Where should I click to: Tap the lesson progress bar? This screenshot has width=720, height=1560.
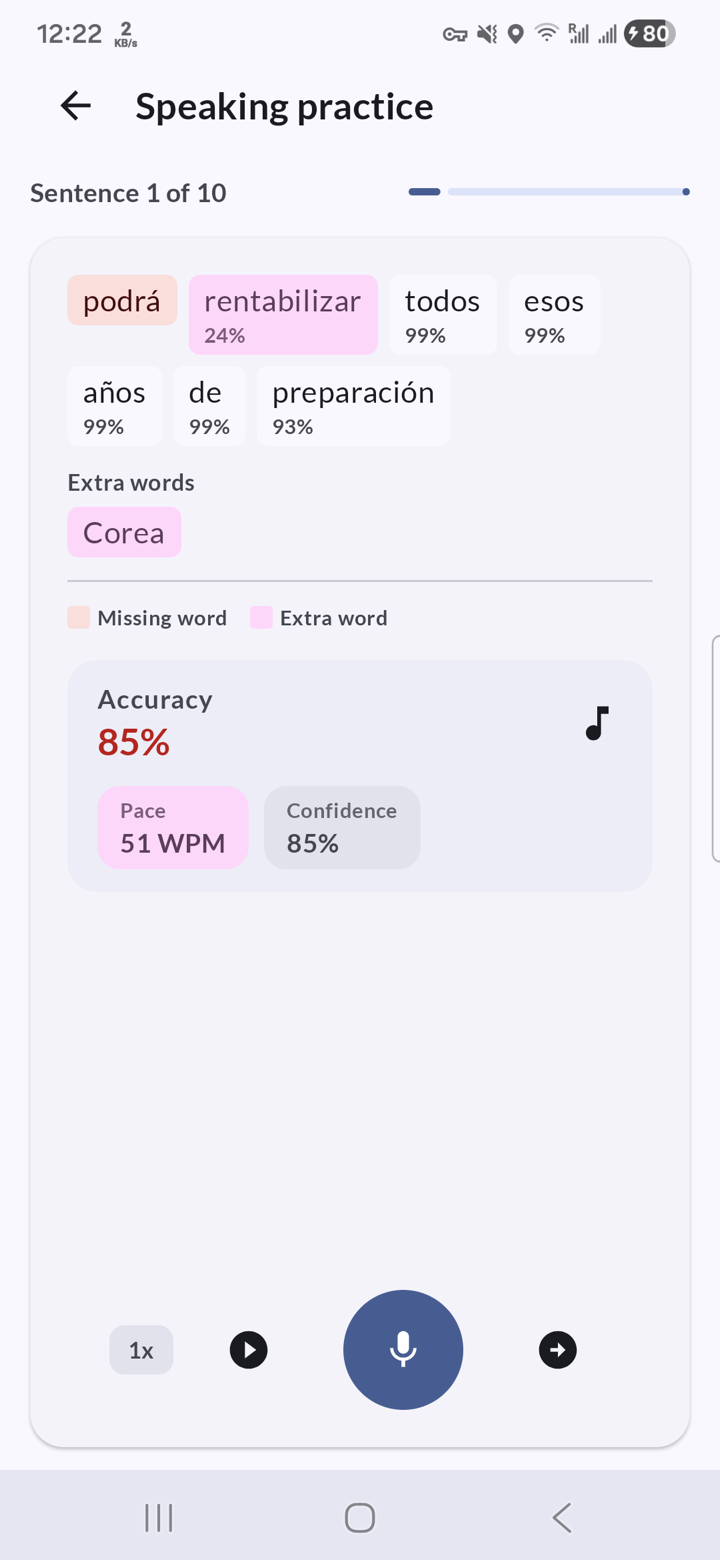pyautogui.click(x=548, y=191)
